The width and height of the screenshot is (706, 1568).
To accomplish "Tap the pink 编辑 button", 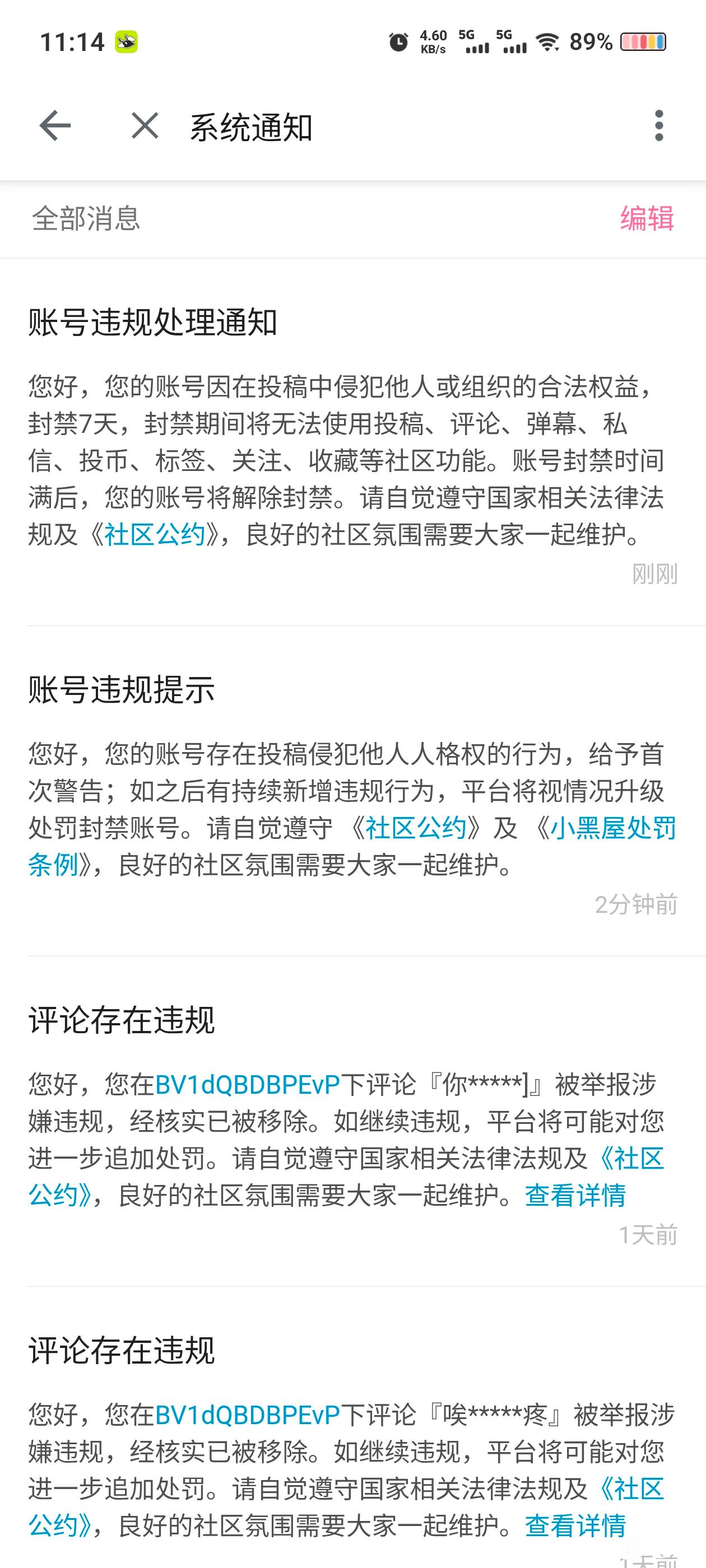I will pyautogui.click(x=647, y=218).
